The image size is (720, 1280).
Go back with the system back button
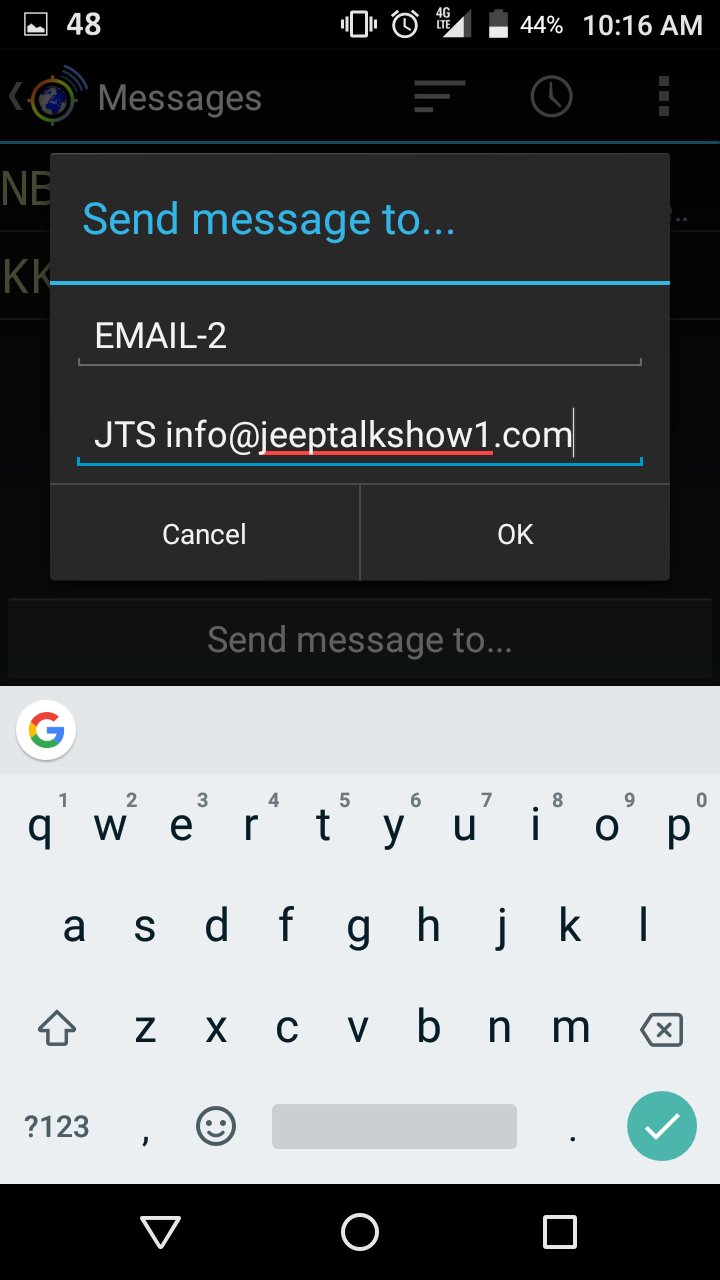(160, 1232)
